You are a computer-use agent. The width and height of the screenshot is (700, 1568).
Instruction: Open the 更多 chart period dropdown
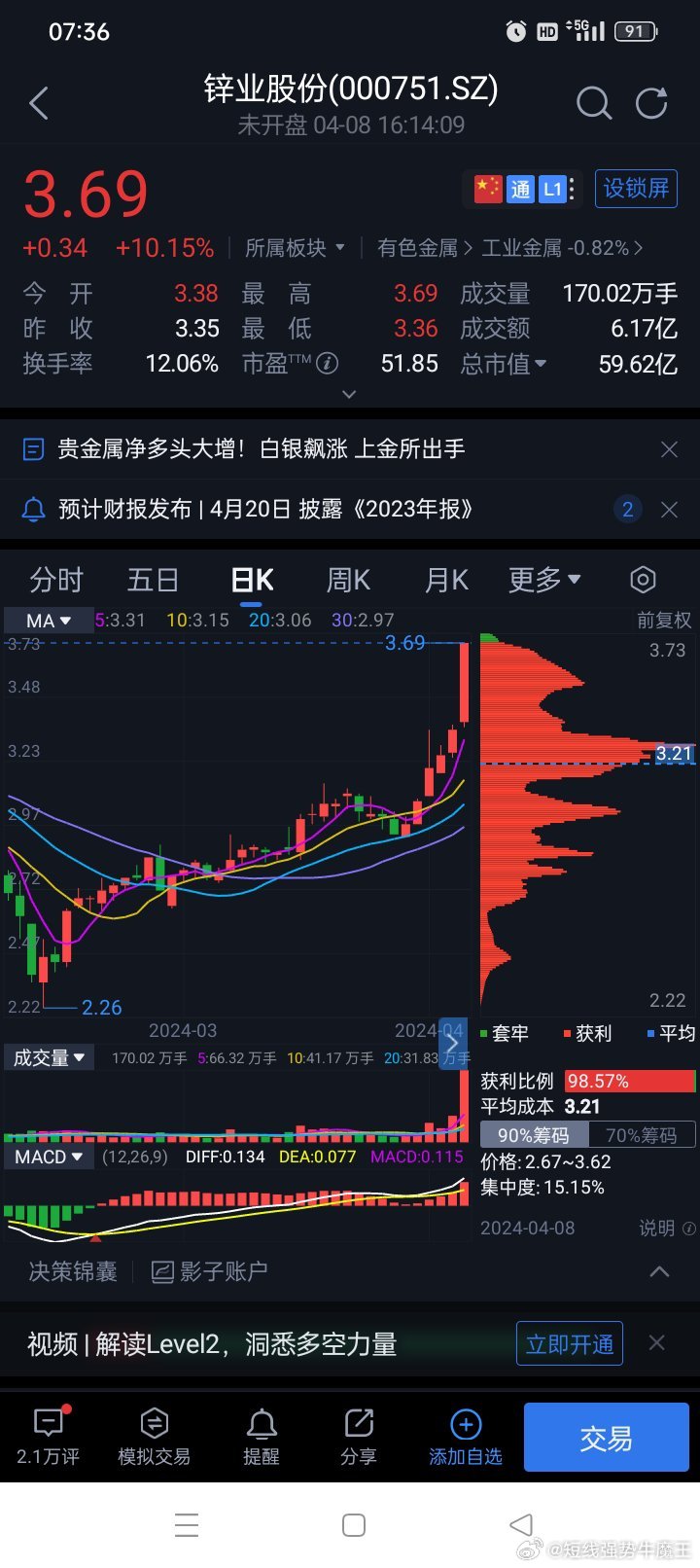(x=544, y=581)
